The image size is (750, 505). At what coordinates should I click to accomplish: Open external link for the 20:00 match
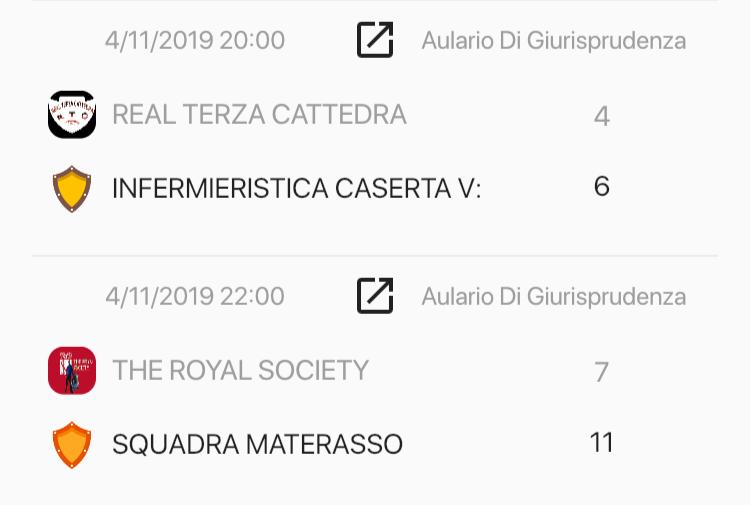[x=375, y=40]
